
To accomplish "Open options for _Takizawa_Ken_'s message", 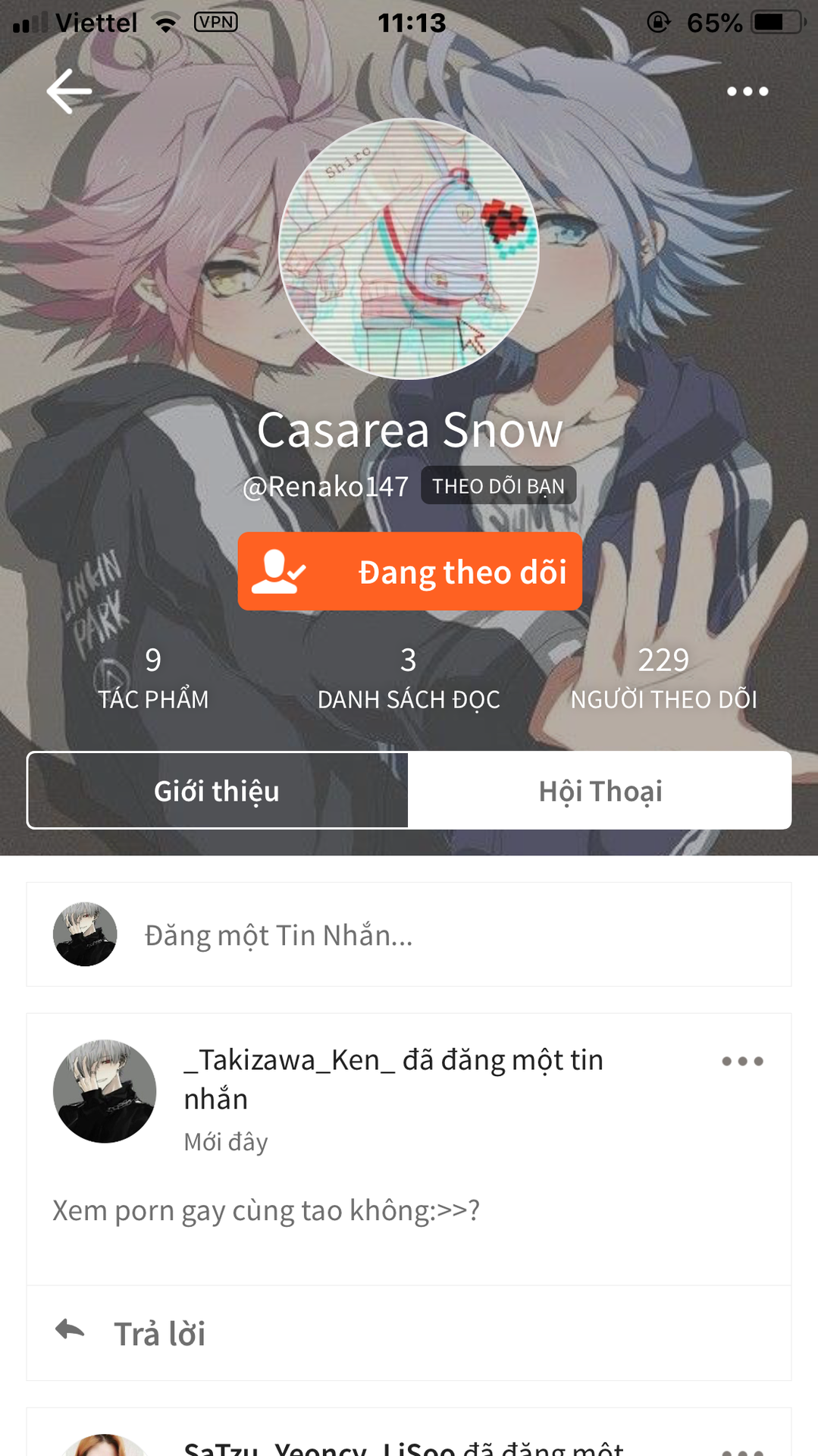I will coord(742,1061).
